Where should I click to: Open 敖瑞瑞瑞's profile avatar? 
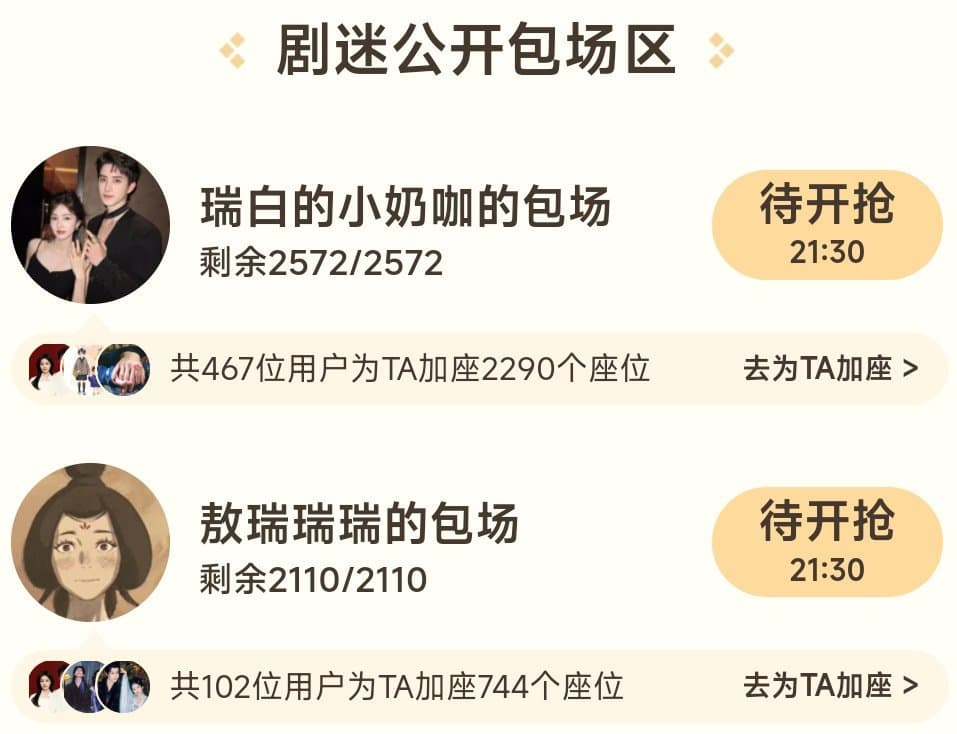[90, 542]
